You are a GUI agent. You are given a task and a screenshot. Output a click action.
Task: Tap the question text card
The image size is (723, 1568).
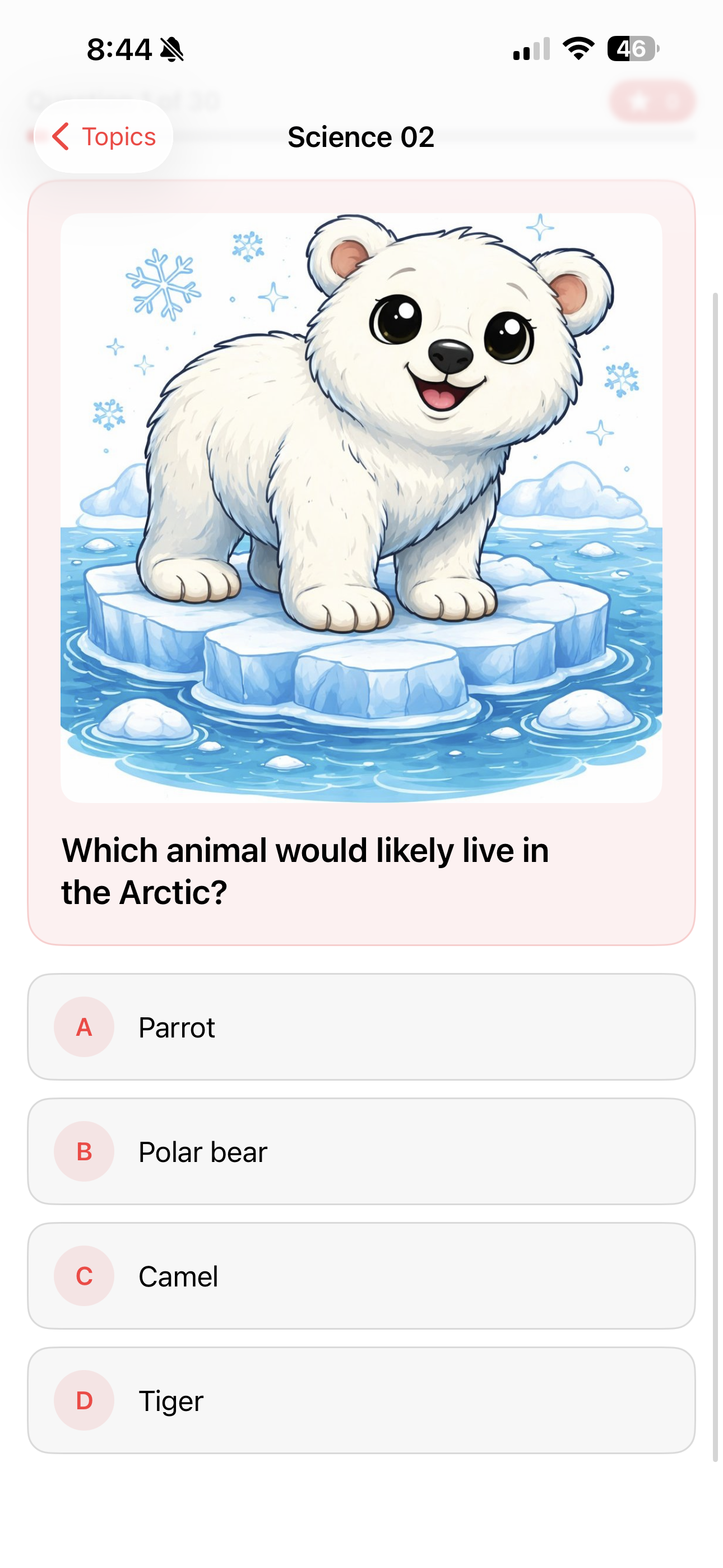304,870
